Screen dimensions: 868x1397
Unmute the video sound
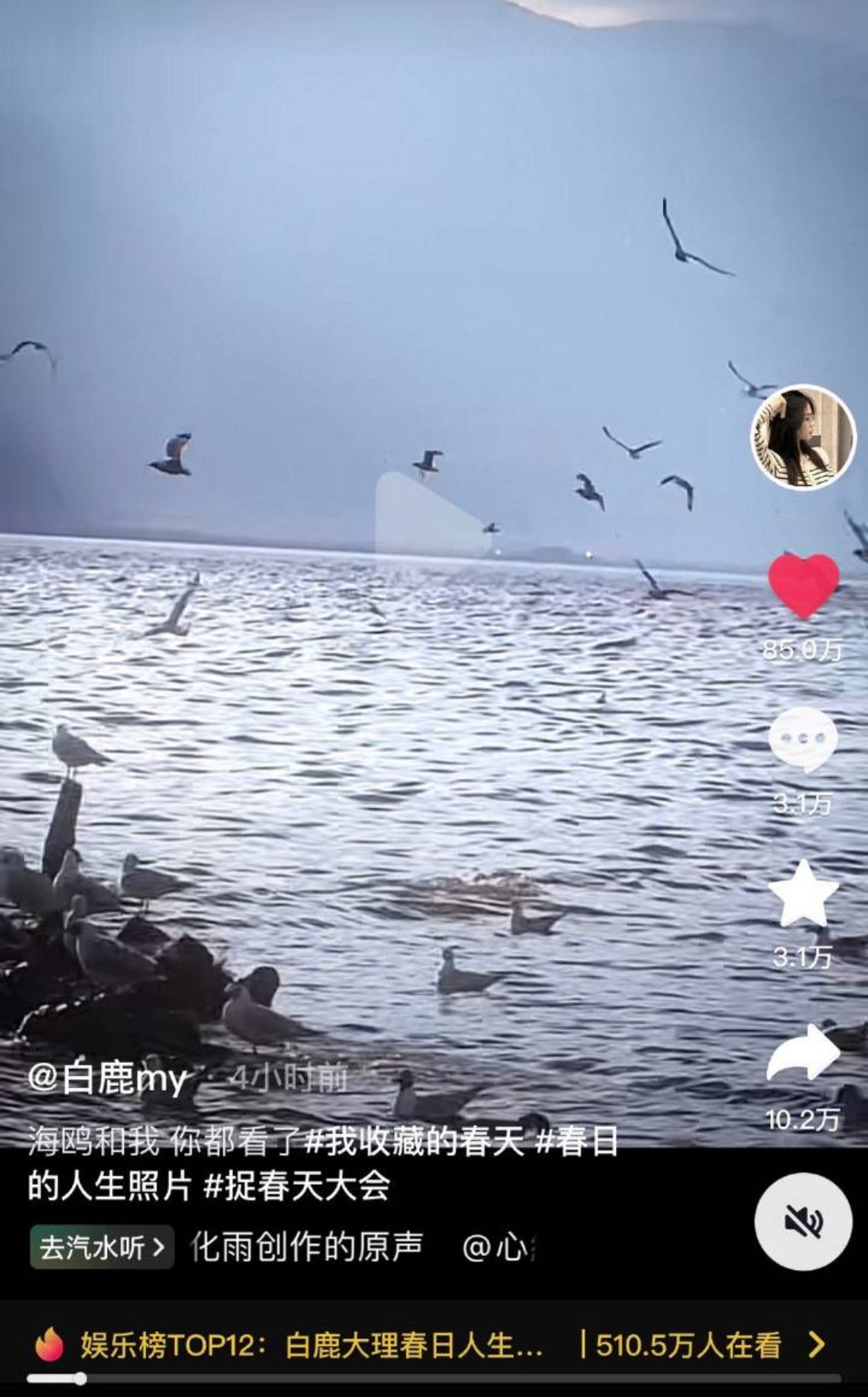803,1223
